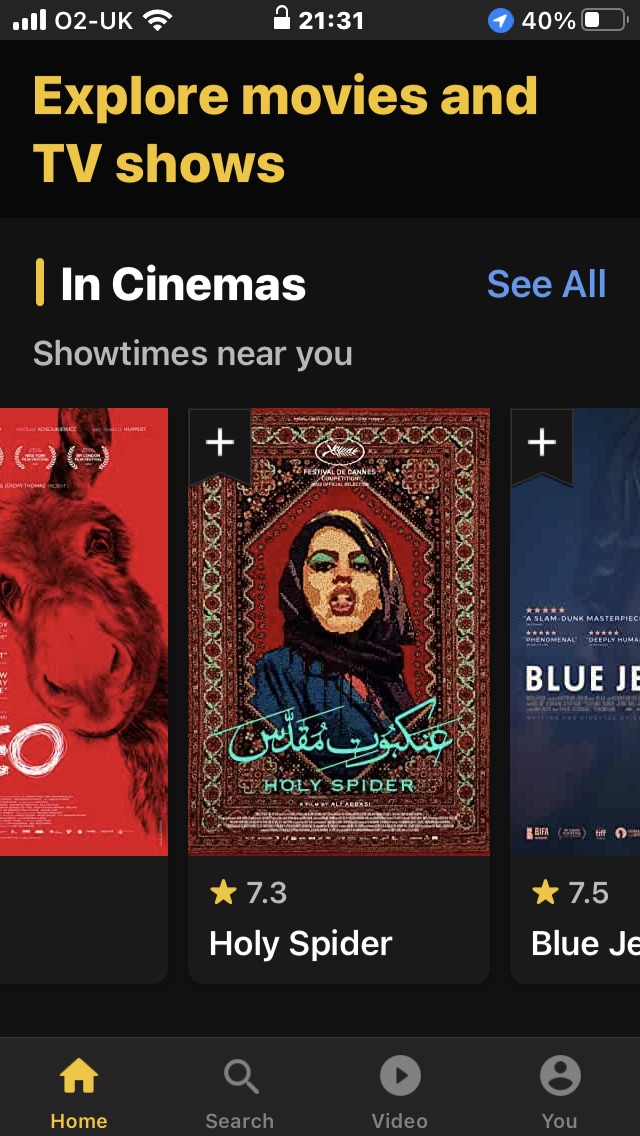Image resolution: width=640 pixels, height=1136 pixels.
Task: Add Blue Jean to watchlist
Action: 541,442
